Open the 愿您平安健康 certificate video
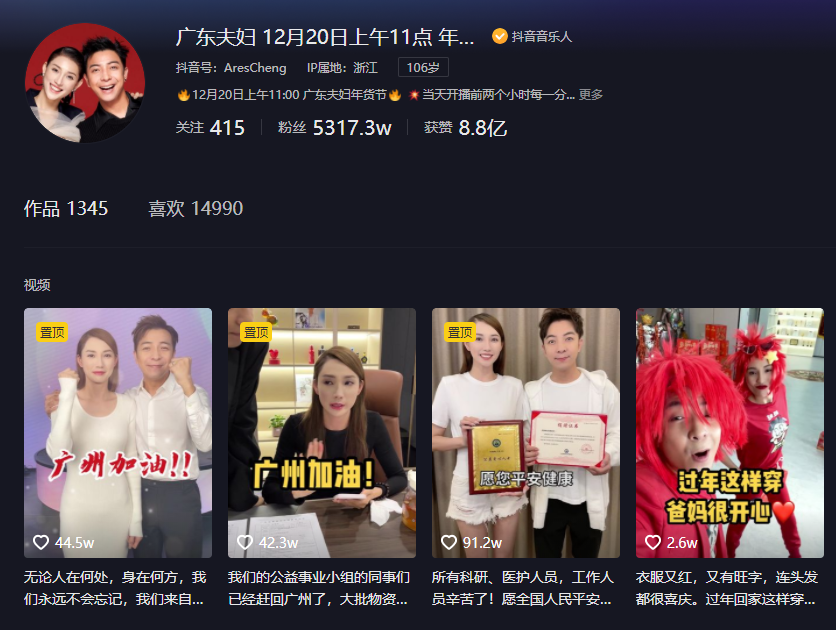 [x=526, y=432]
